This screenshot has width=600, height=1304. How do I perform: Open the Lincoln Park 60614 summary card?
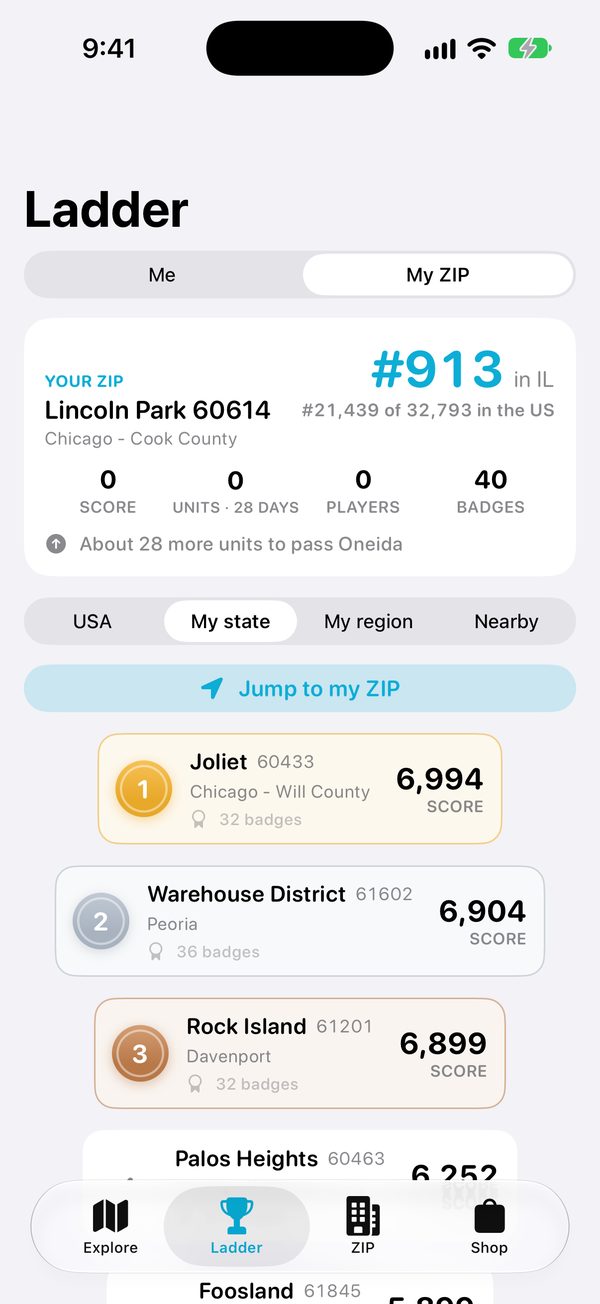(300, 447)
